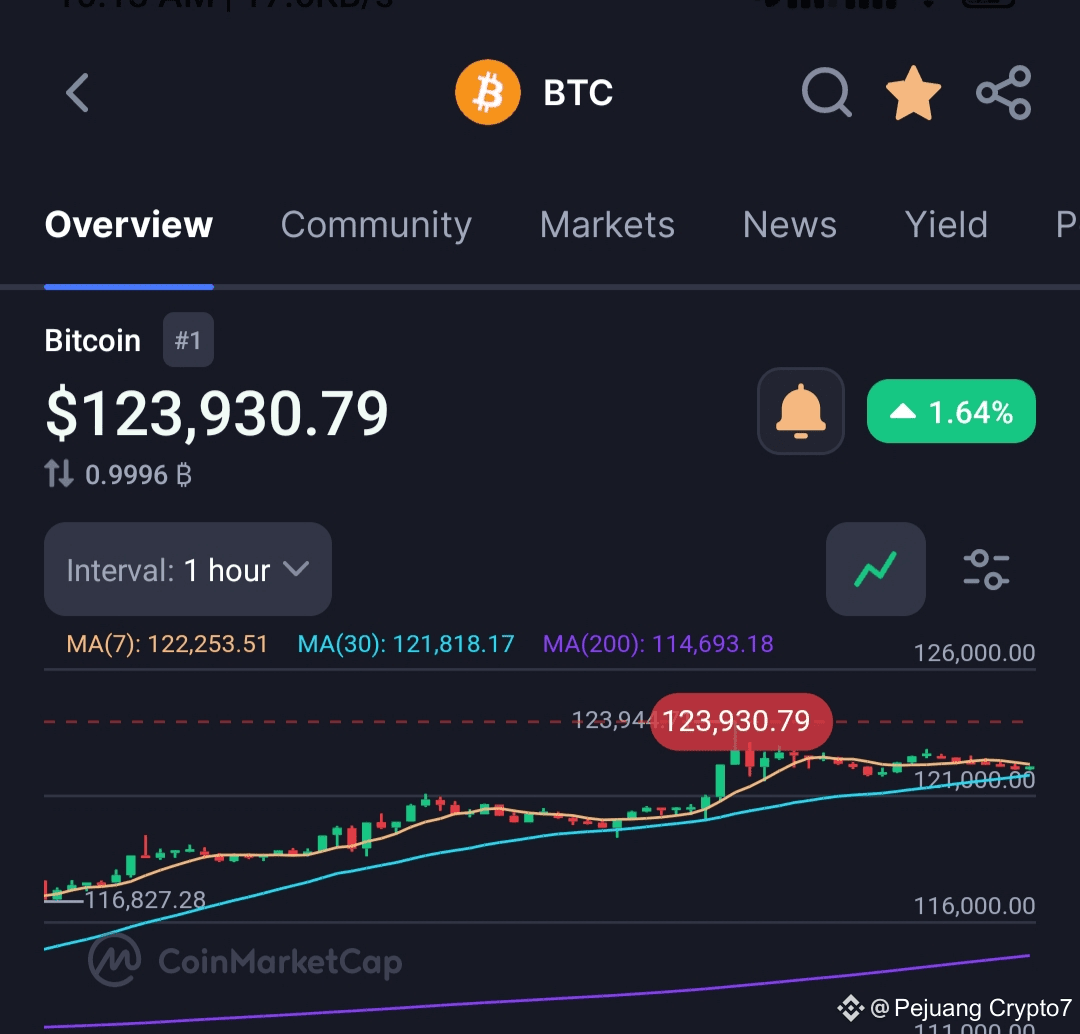The height and width of the screenshot is (1034, 1080).
Task: Go back from the BTC page
Action: [x=78, y=93]
